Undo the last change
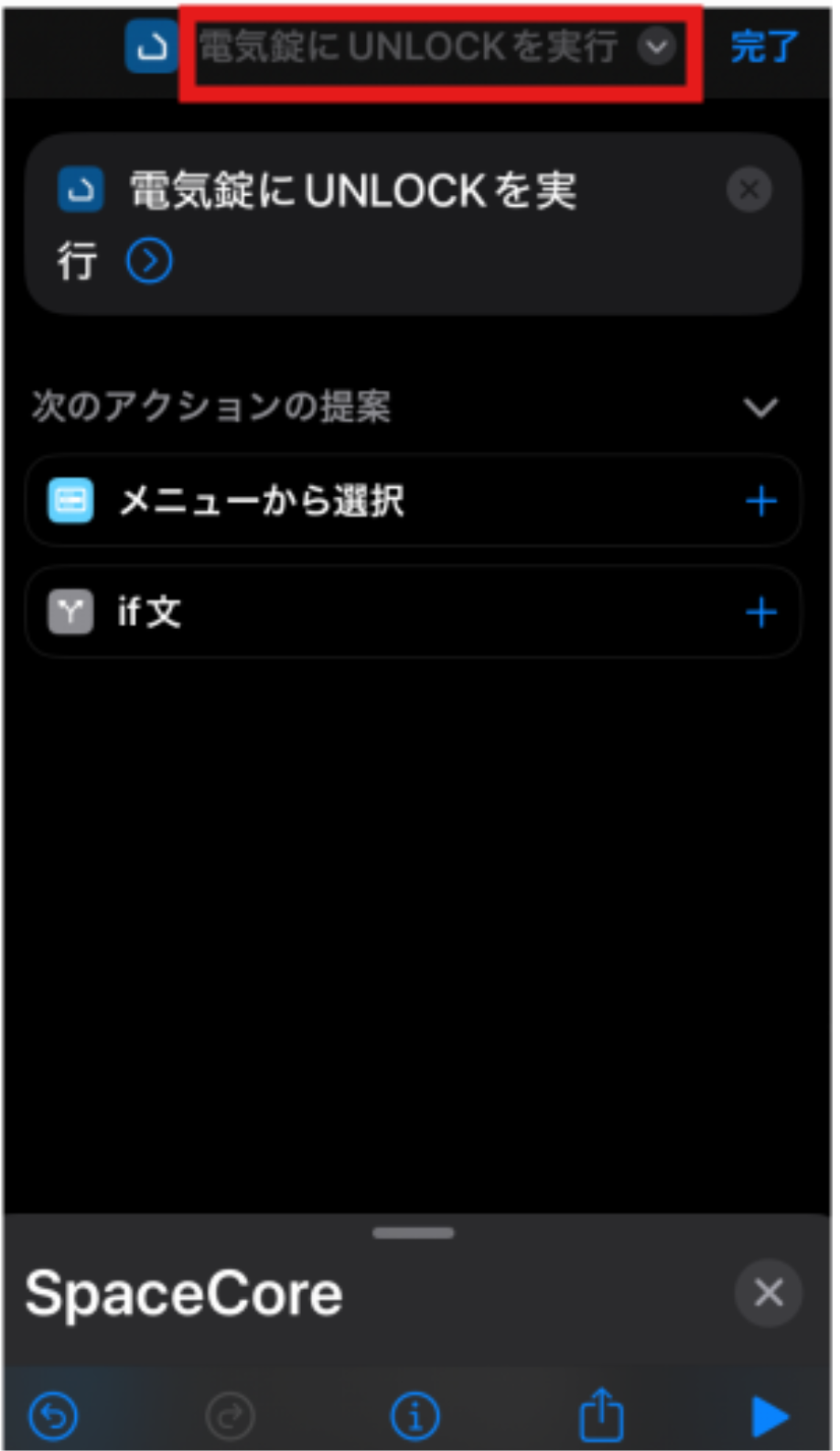Viewport: 840px width, 1451px height. [x=53, y=1416]
